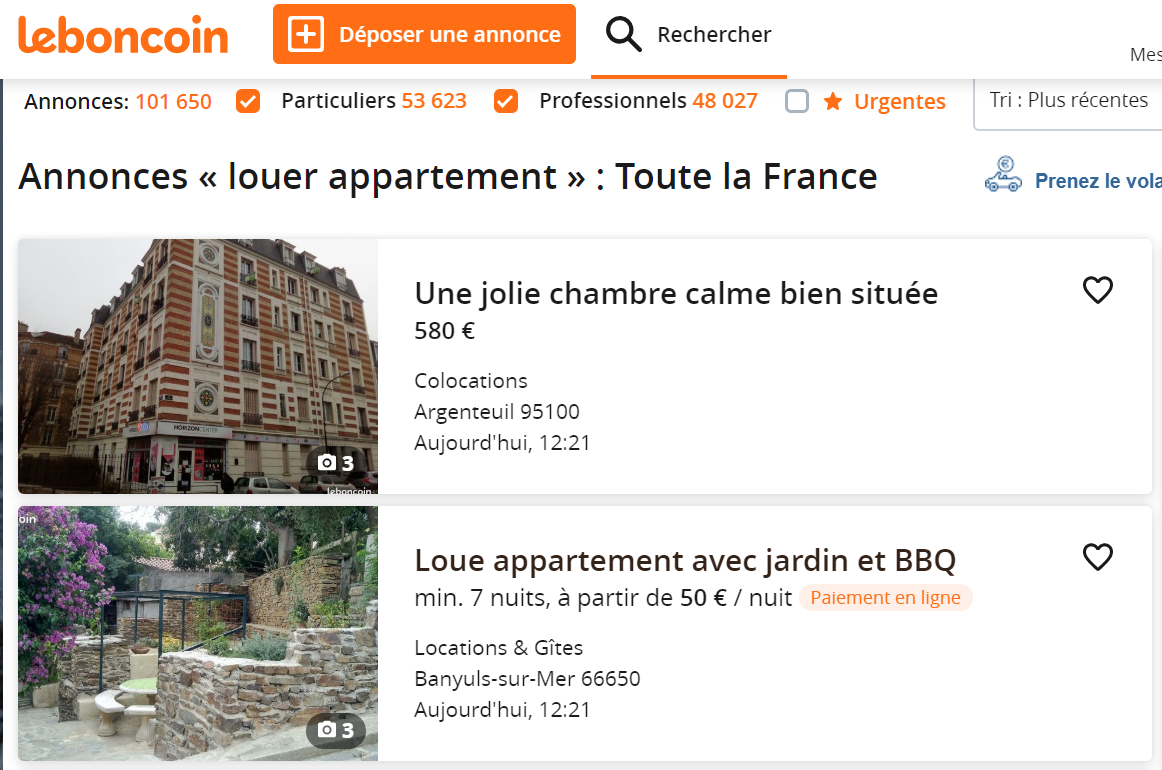
Task: Enable the Urgentes filter checkbox
Action: point(797,101)
